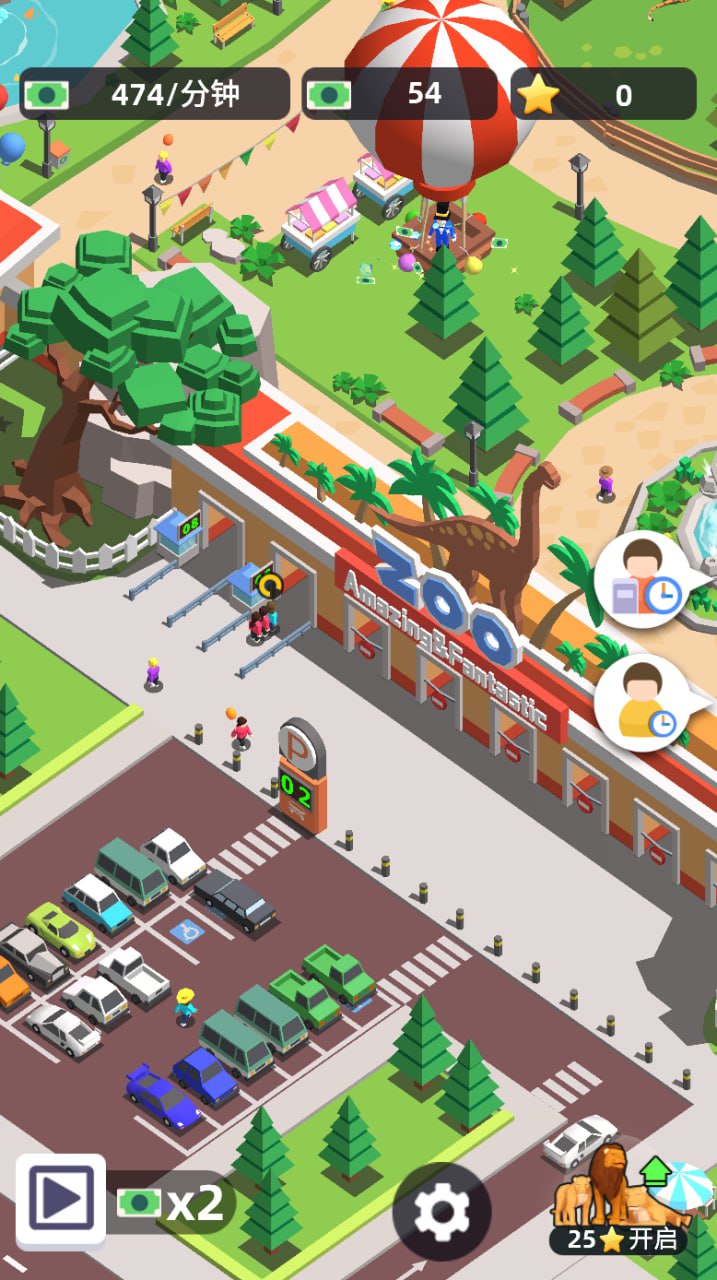Screen dimensions: 717x1280
Task: Watch video ad for x2 cash
Action: coord(61,1199)
